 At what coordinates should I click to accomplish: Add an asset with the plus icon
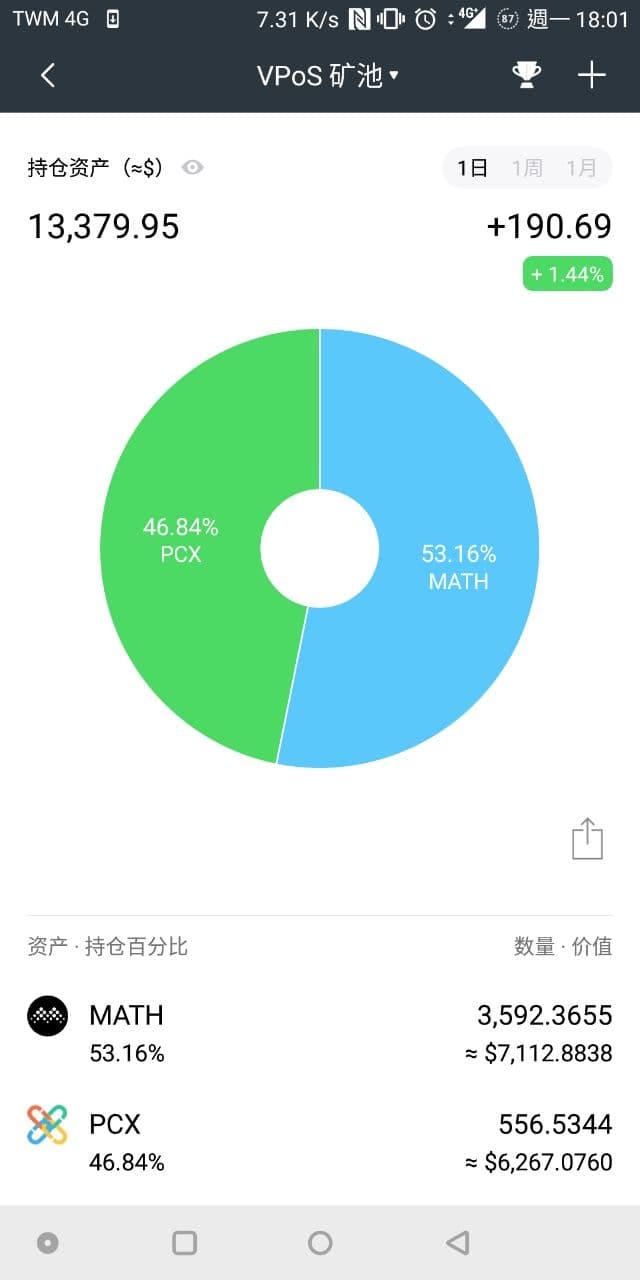[592, 75]
